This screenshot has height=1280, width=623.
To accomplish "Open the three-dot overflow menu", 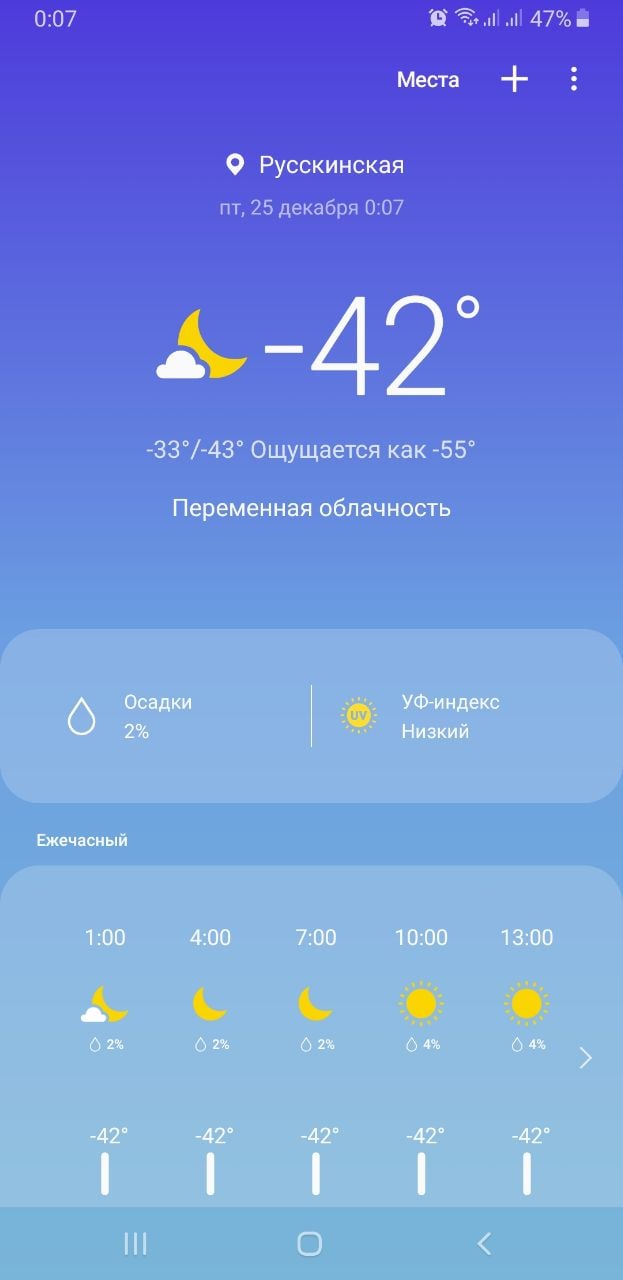I will [573, 79].
